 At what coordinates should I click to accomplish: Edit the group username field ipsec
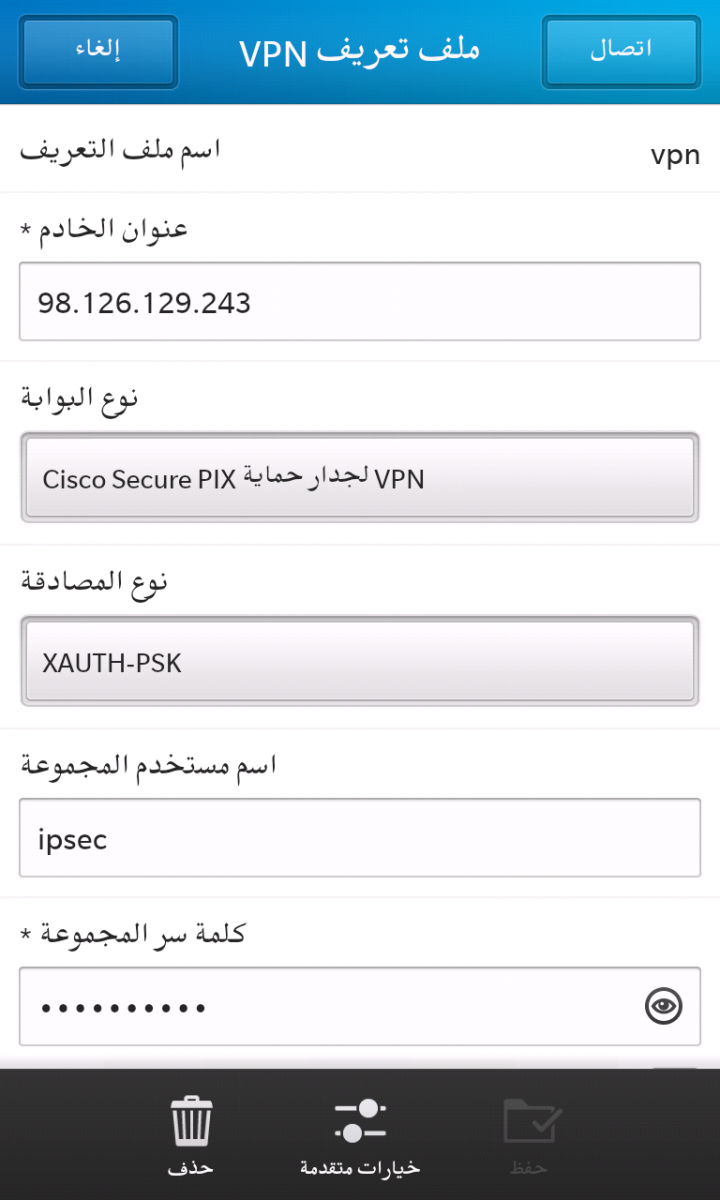(360, 838)
